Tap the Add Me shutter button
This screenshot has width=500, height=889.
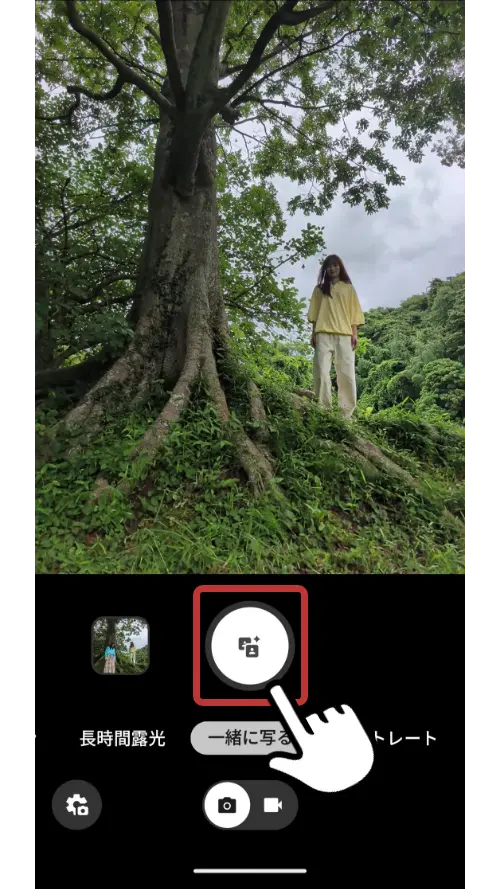(250, 646)
